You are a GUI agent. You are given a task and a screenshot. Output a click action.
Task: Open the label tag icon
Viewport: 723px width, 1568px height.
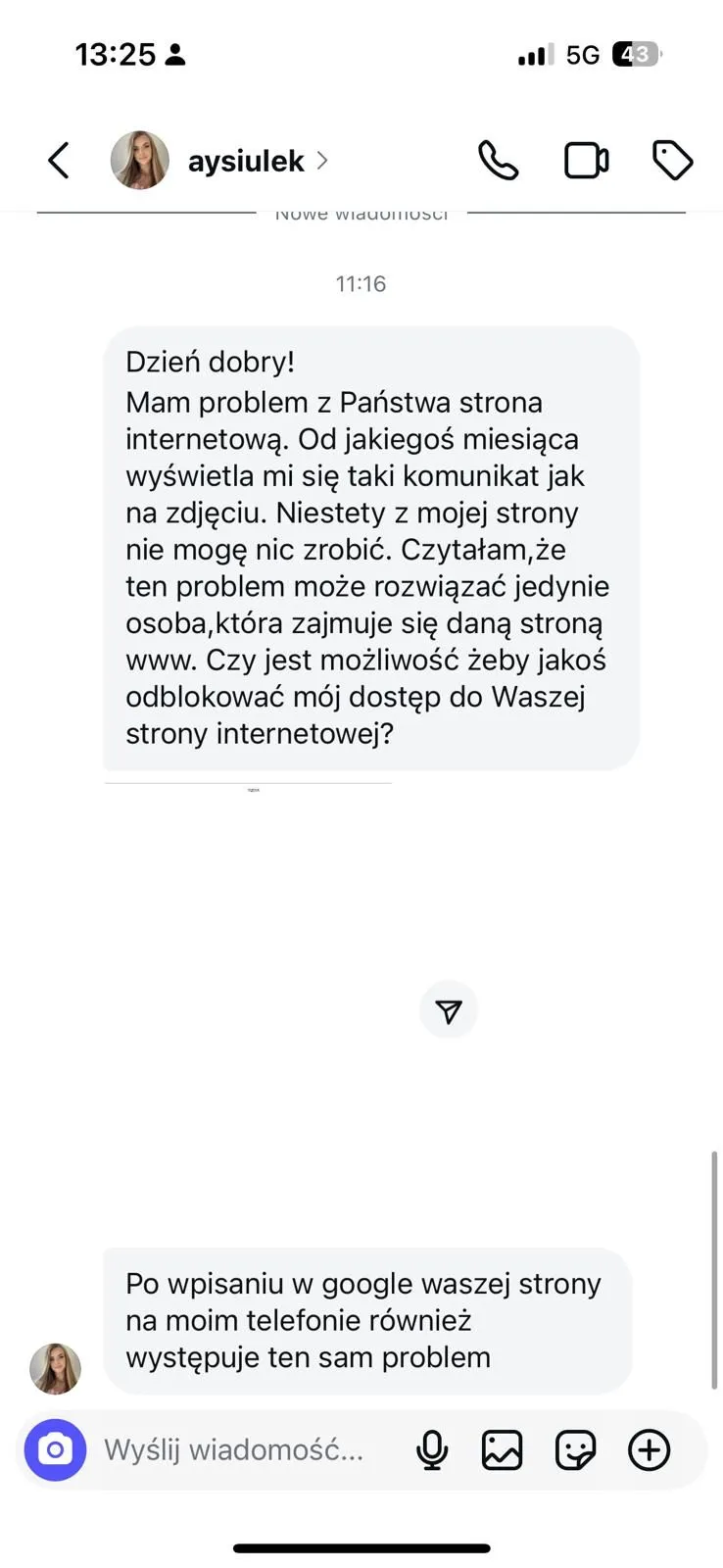tap(672, 161)
